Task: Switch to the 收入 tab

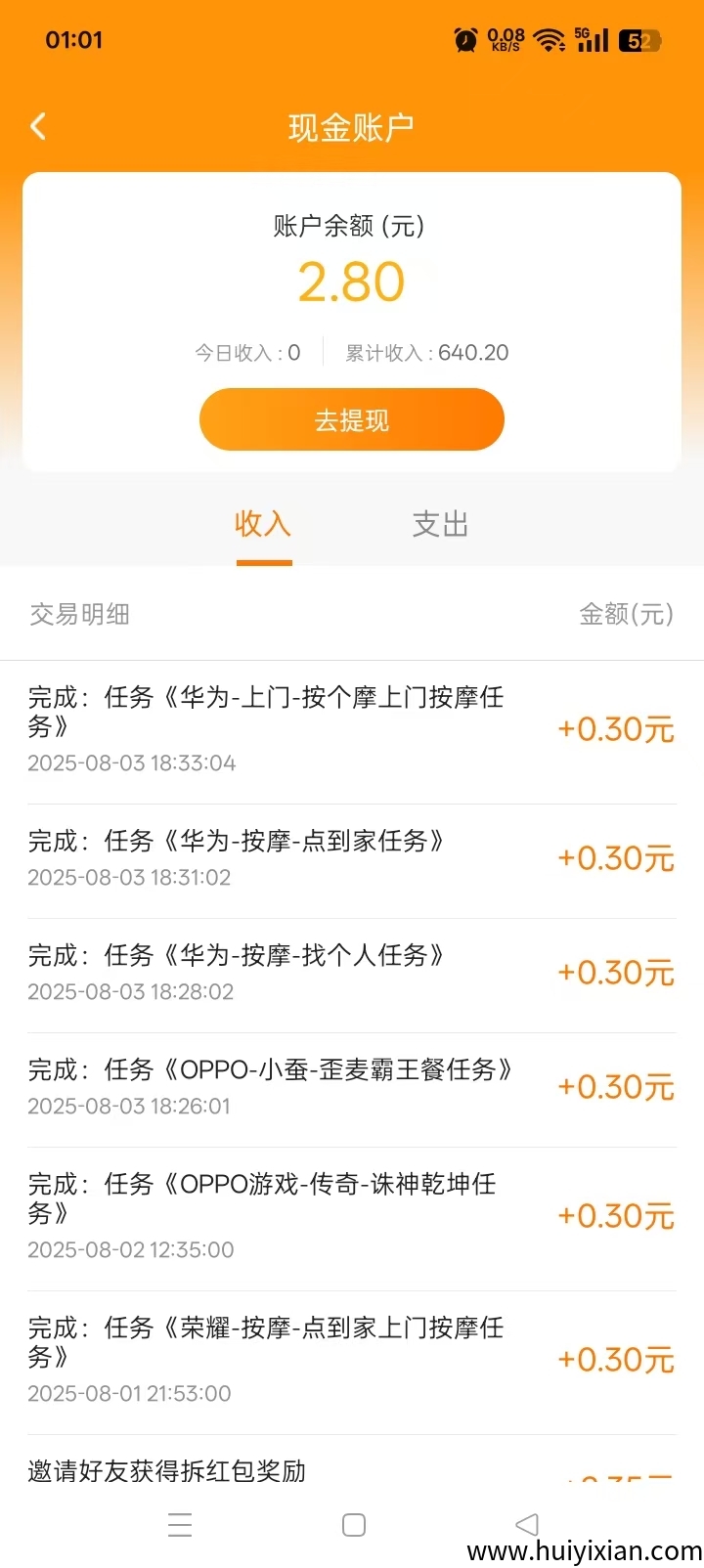Action: click(263, 525)
